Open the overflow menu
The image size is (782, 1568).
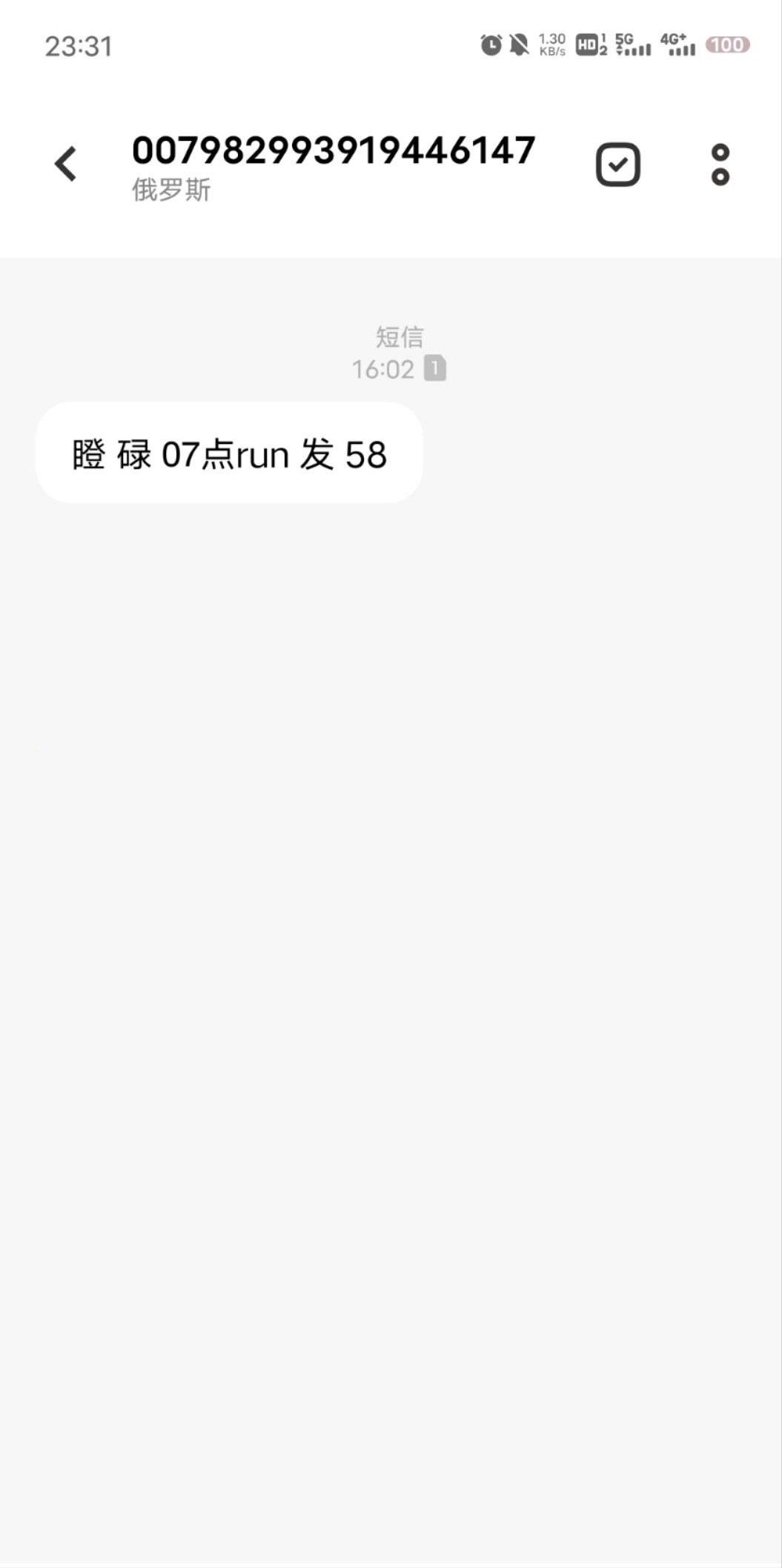point(720,165)
